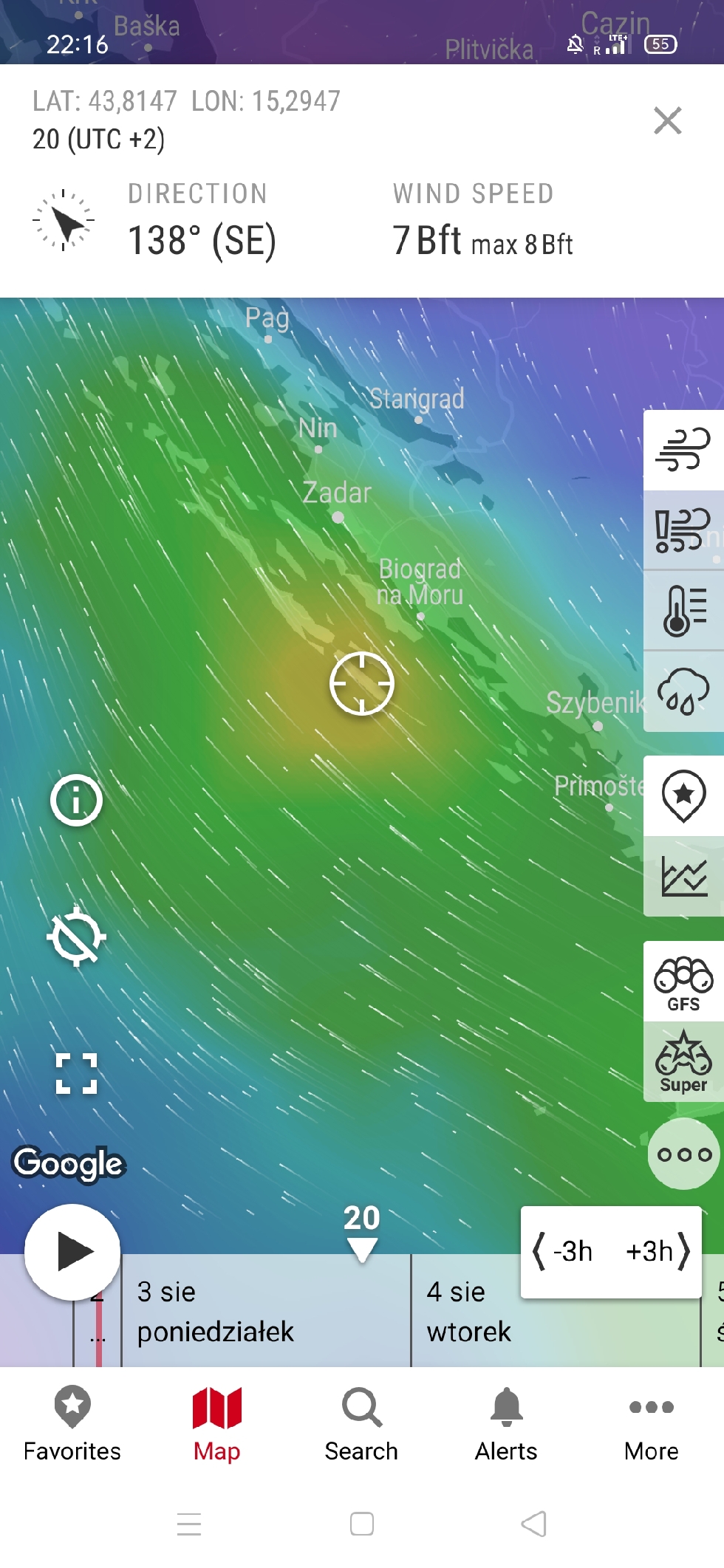Select the wind layer icon
Image resolution: width=724 pixels, height=1568 pixels.
(683, 450)
